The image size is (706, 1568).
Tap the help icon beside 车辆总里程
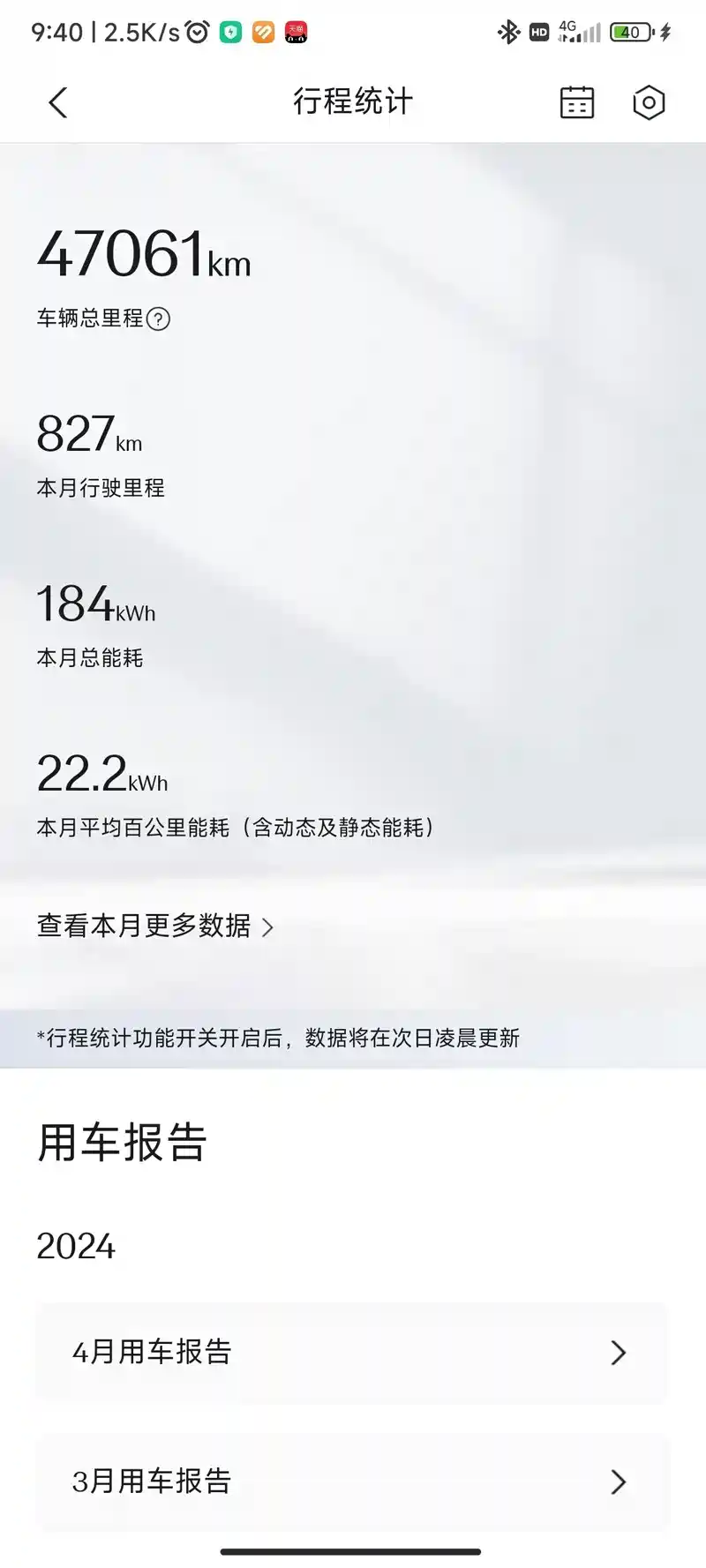click(x=158, y=319)
